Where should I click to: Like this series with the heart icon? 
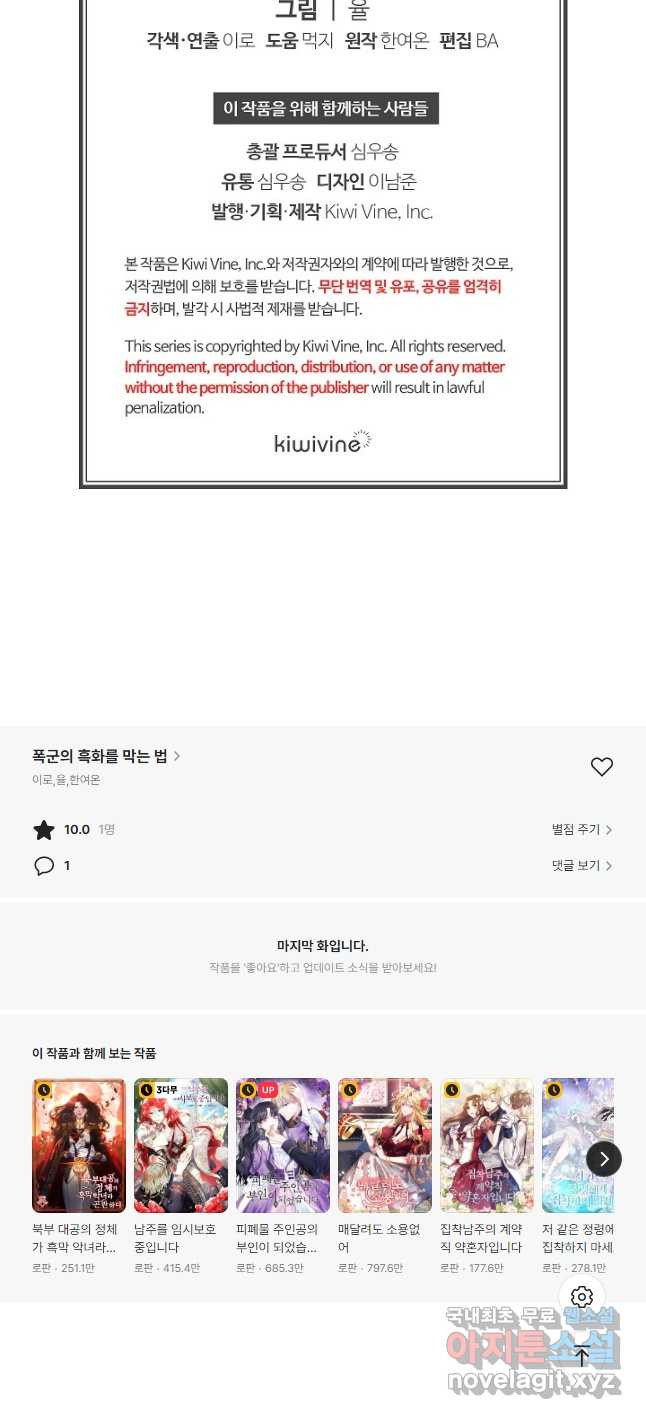[x=601, y=767]
